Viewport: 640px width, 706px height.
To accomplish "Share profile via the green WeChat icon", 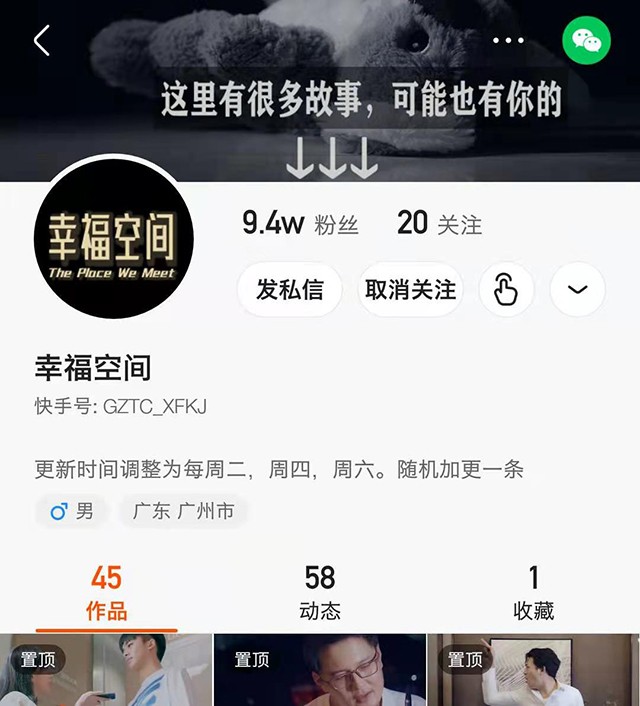I will (x=586, y=41).
